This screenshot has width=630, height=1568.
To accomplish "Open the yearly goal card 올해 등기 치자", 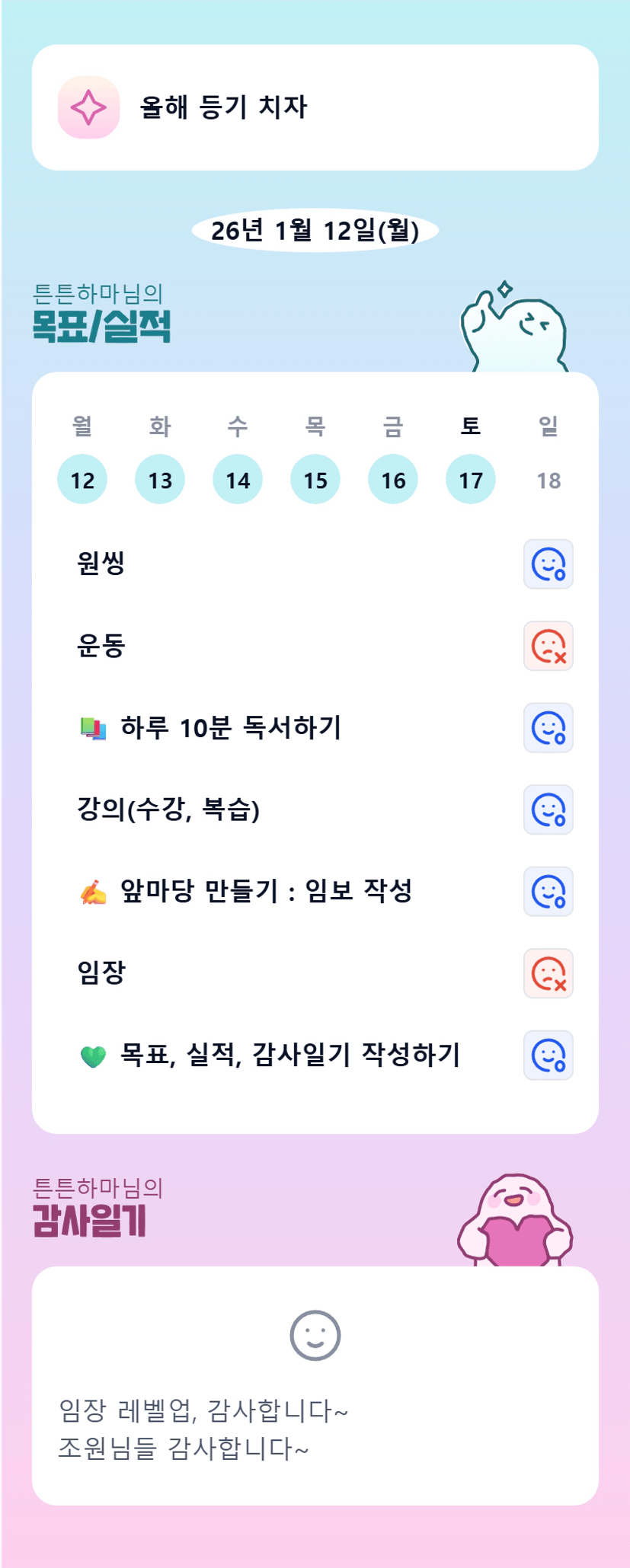I will [315, 107].
